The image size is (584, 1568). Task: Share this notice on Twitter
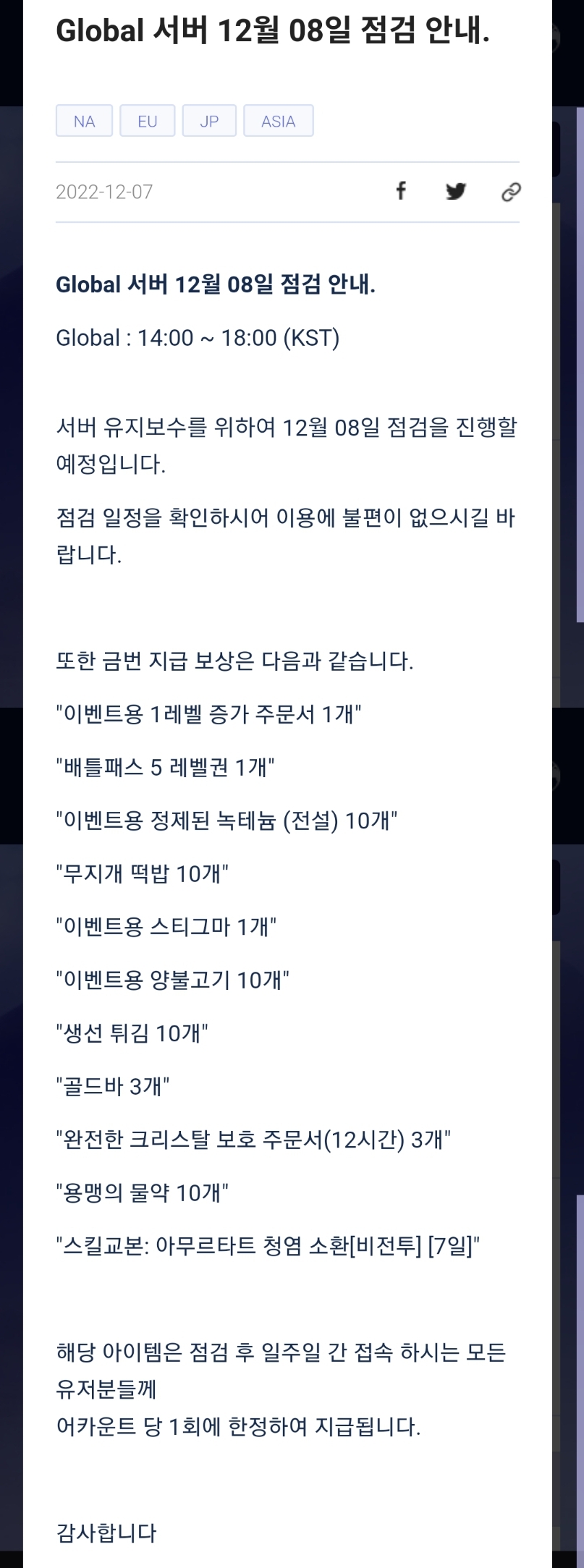(x=455, y=192)
